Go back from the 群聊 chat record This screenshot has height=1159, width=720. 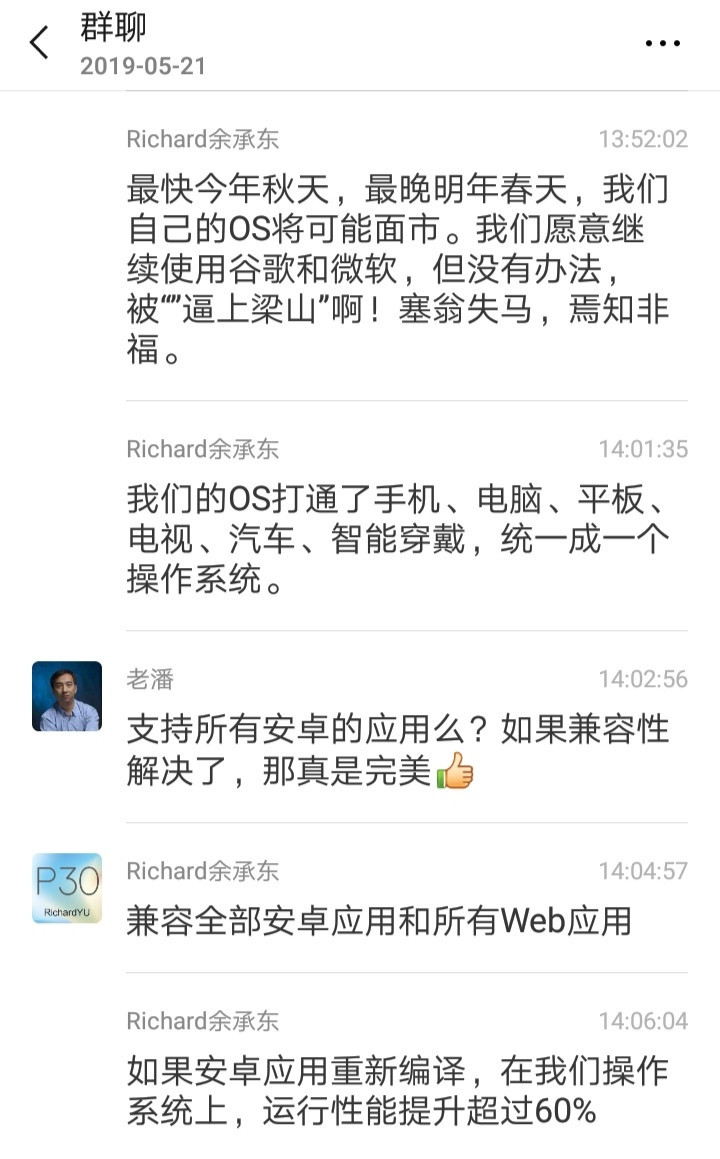(x=40, y=42)
